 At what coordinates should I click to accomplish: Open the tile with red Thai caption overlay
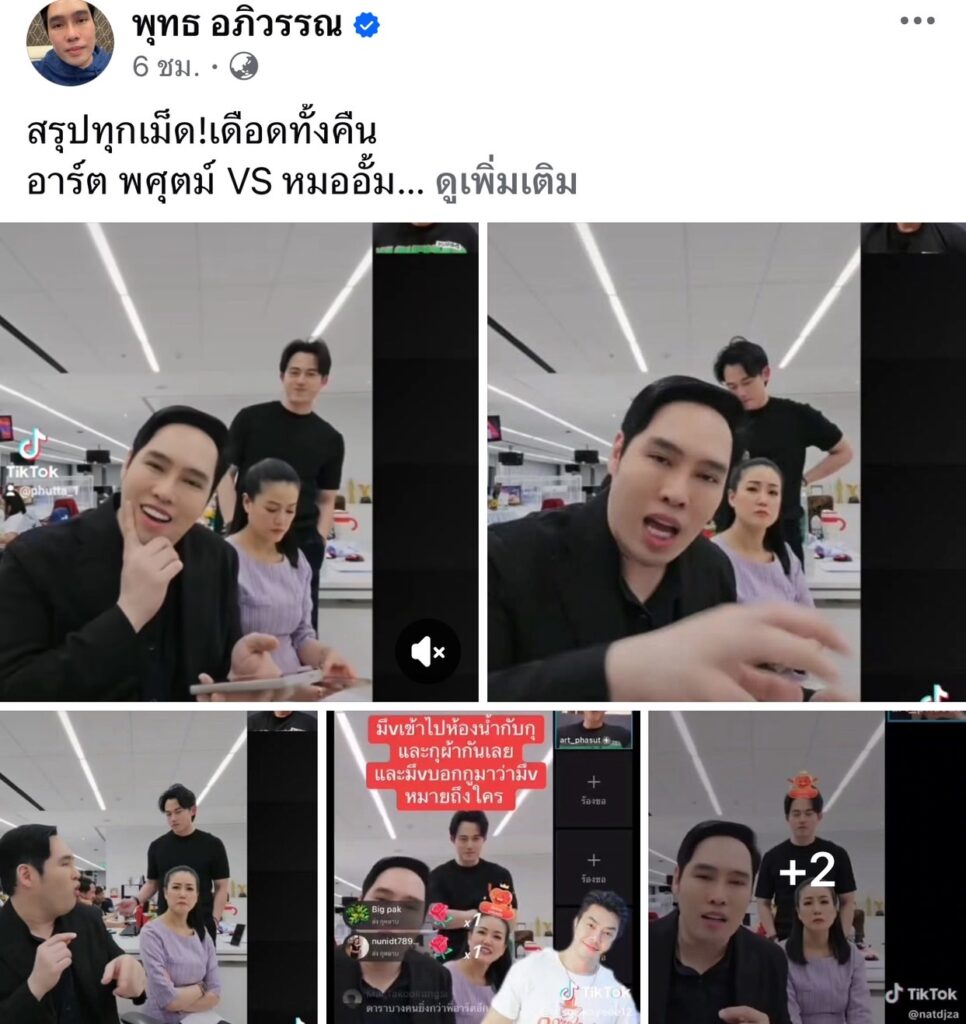coord(483,866)
